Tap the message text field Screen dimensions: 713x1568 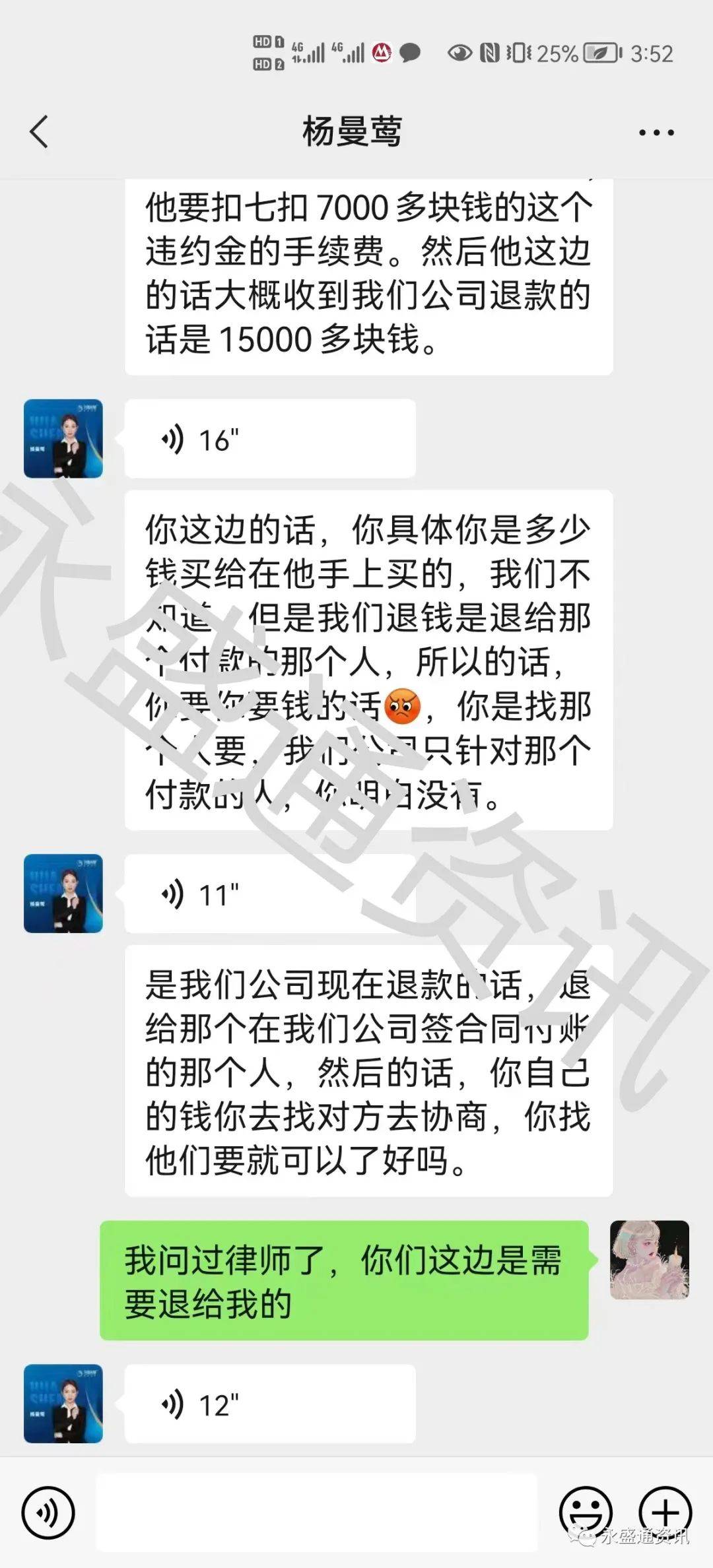pyautogui.click(x=317, y=1513)
